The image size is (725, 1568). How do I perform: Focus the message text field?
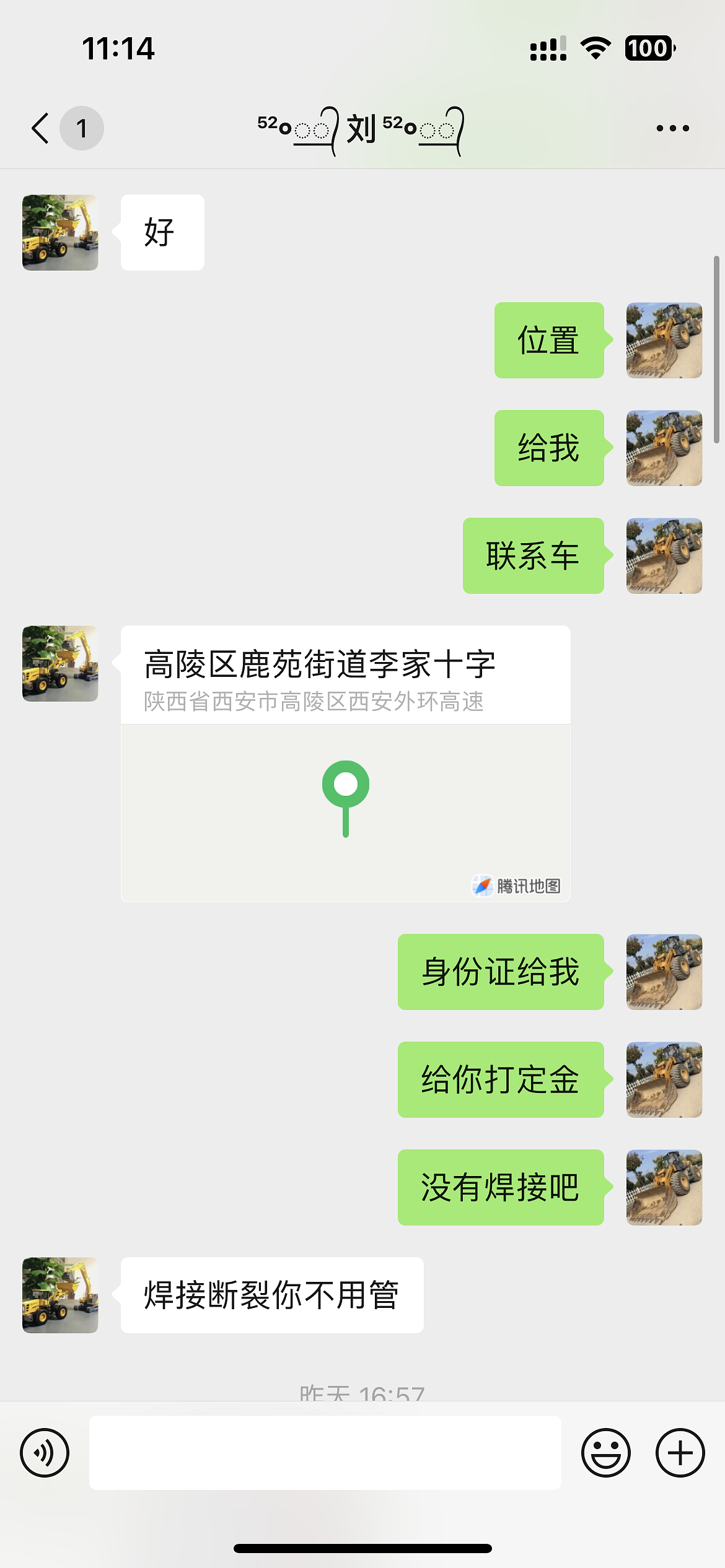click(325, 1453)
